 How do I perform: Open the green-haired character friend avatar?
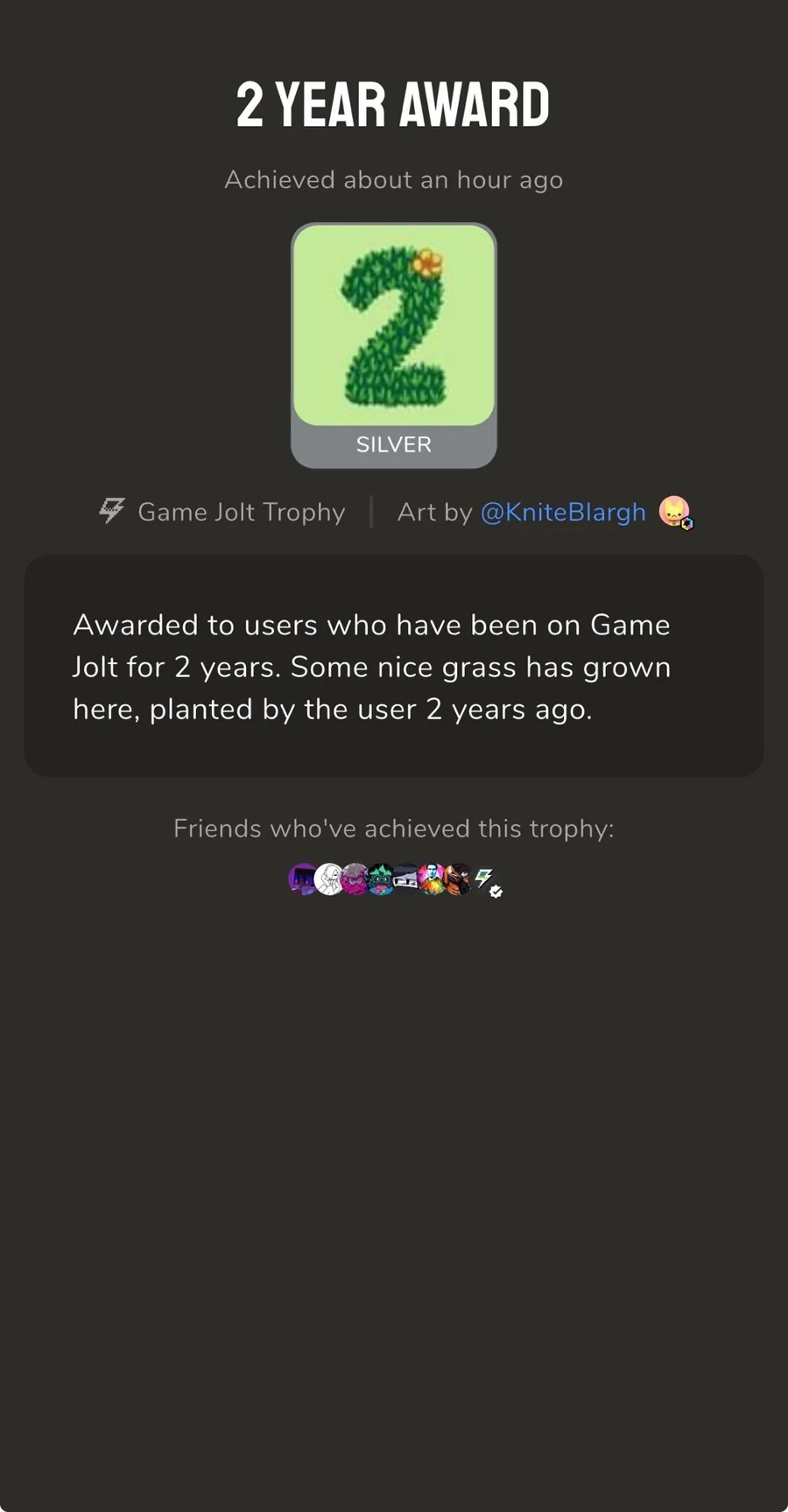[380, 879]
